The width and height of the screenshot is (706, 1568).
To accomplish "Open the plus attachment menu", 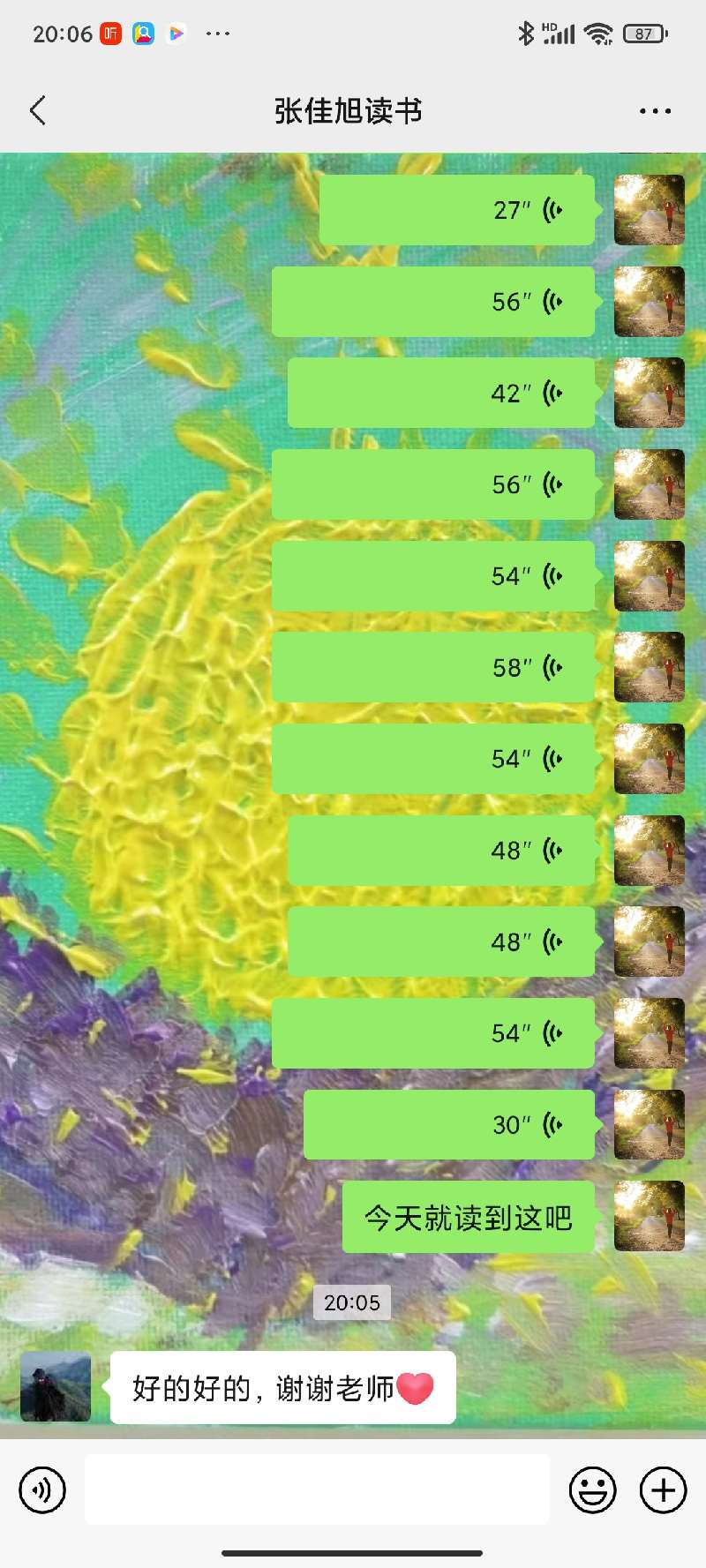I will click(x=663, y=1490).
